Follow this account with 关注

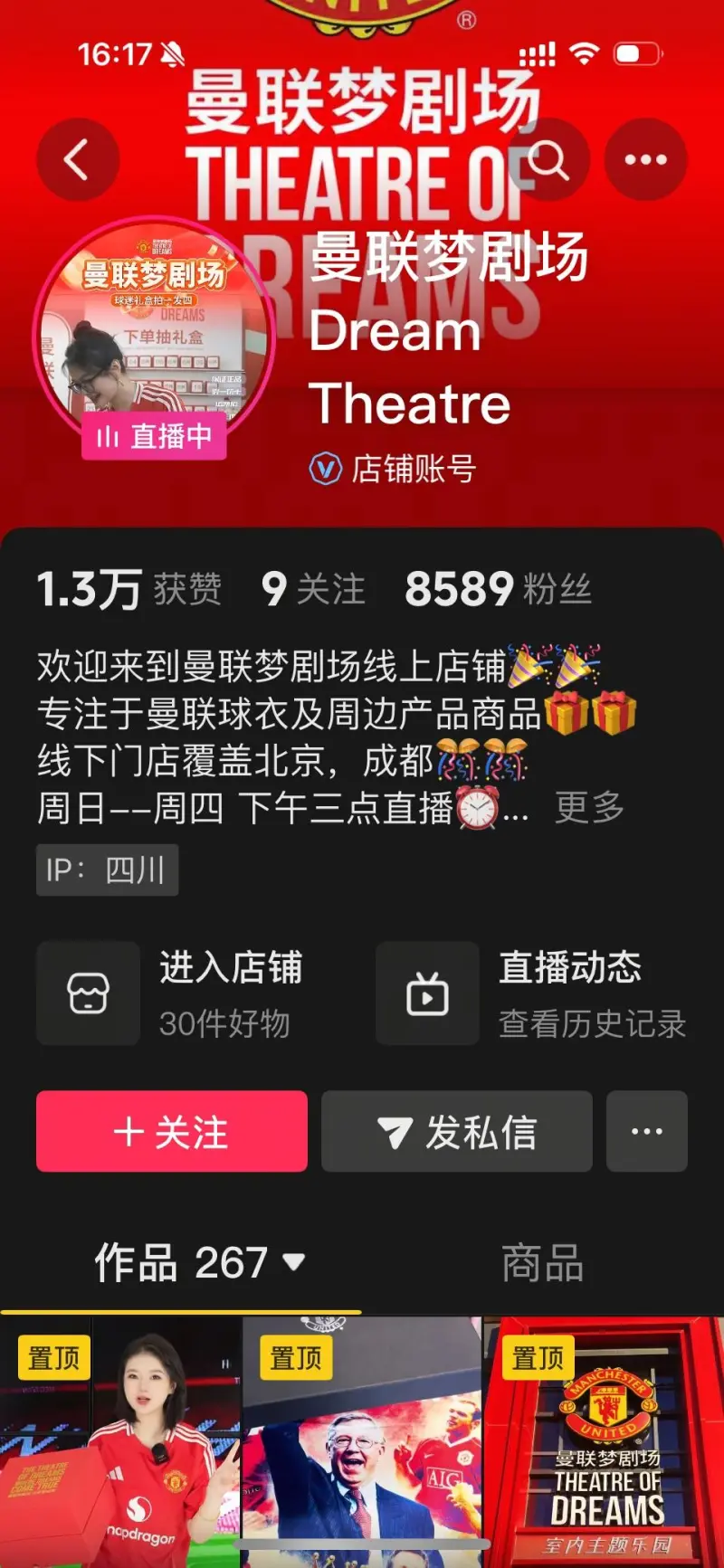pyautogui.click(x=172, y=1131)
